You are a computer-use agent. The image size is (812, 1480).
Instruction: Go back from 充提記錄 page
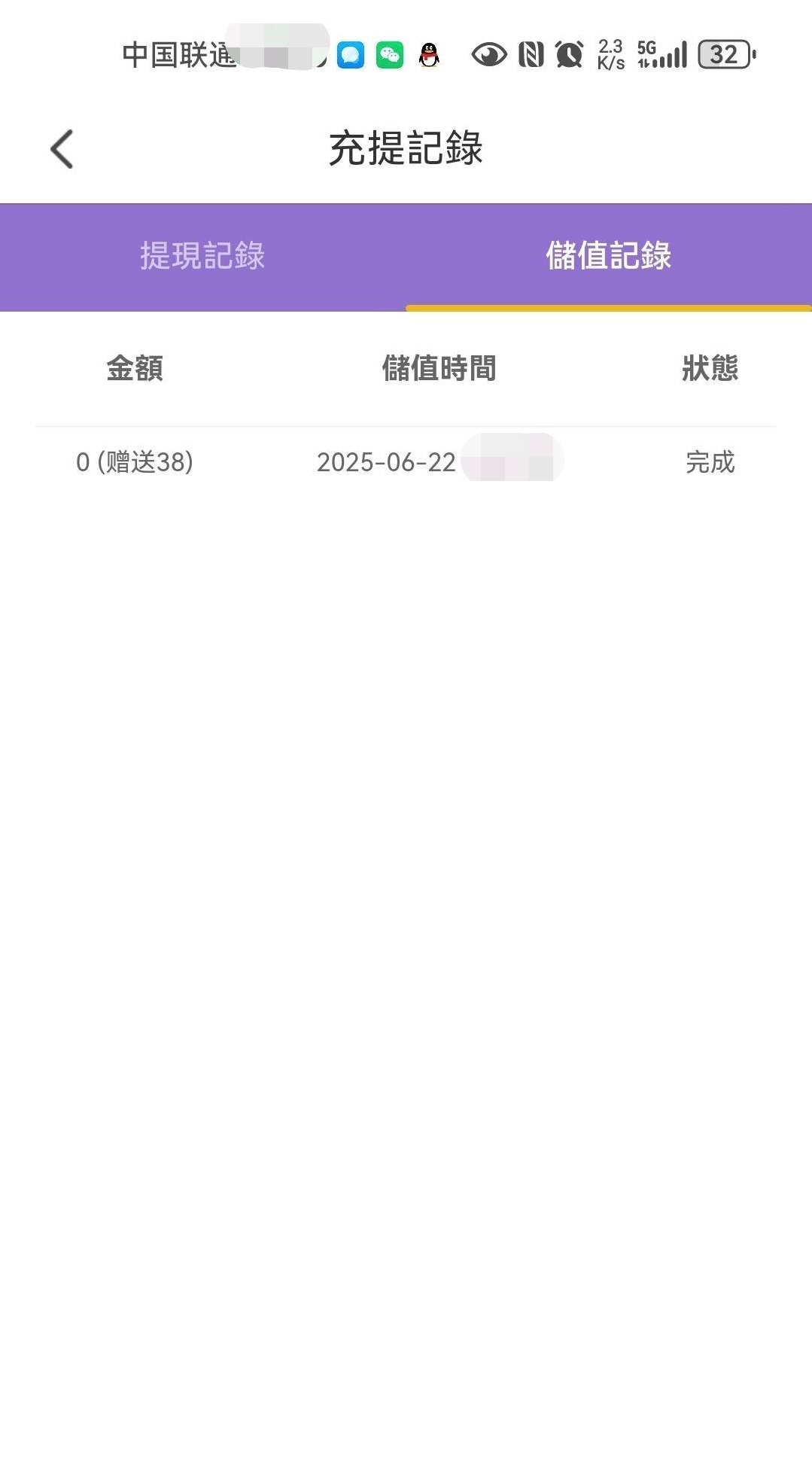click(x=62, y=149)
